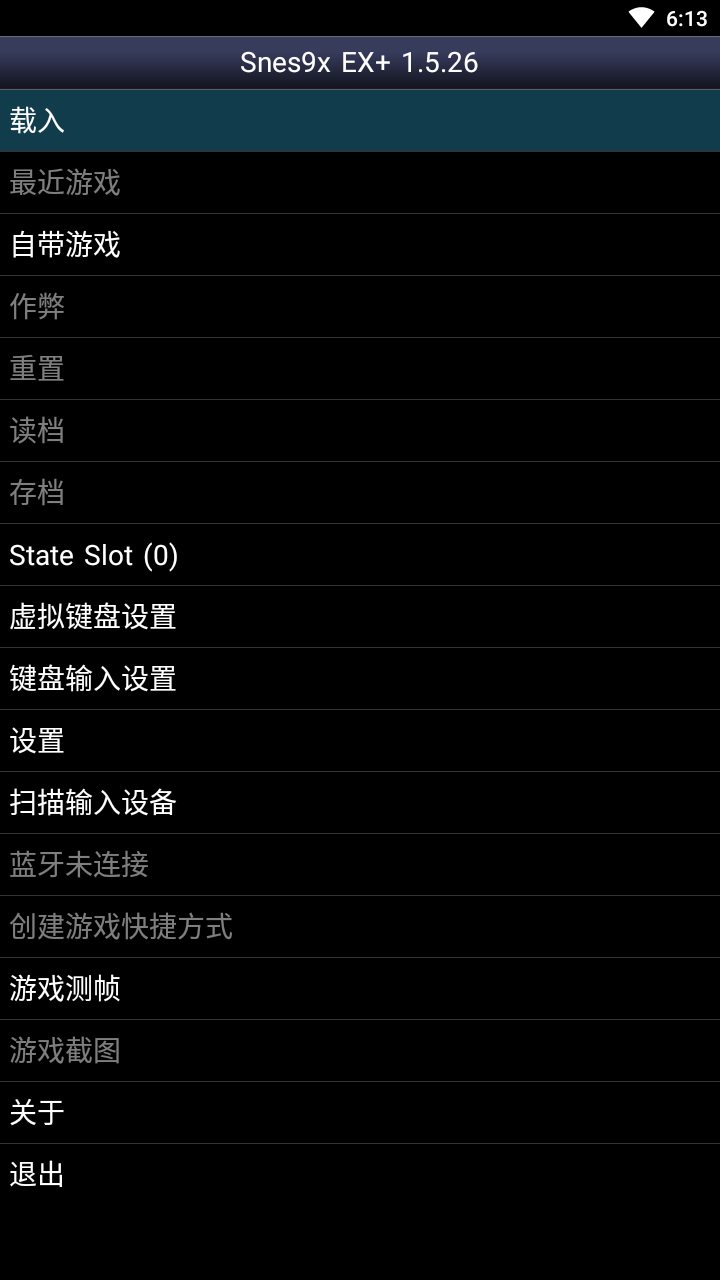
Task: Select 扫描输入设备 to scan input devices
Action: [360, 803]
